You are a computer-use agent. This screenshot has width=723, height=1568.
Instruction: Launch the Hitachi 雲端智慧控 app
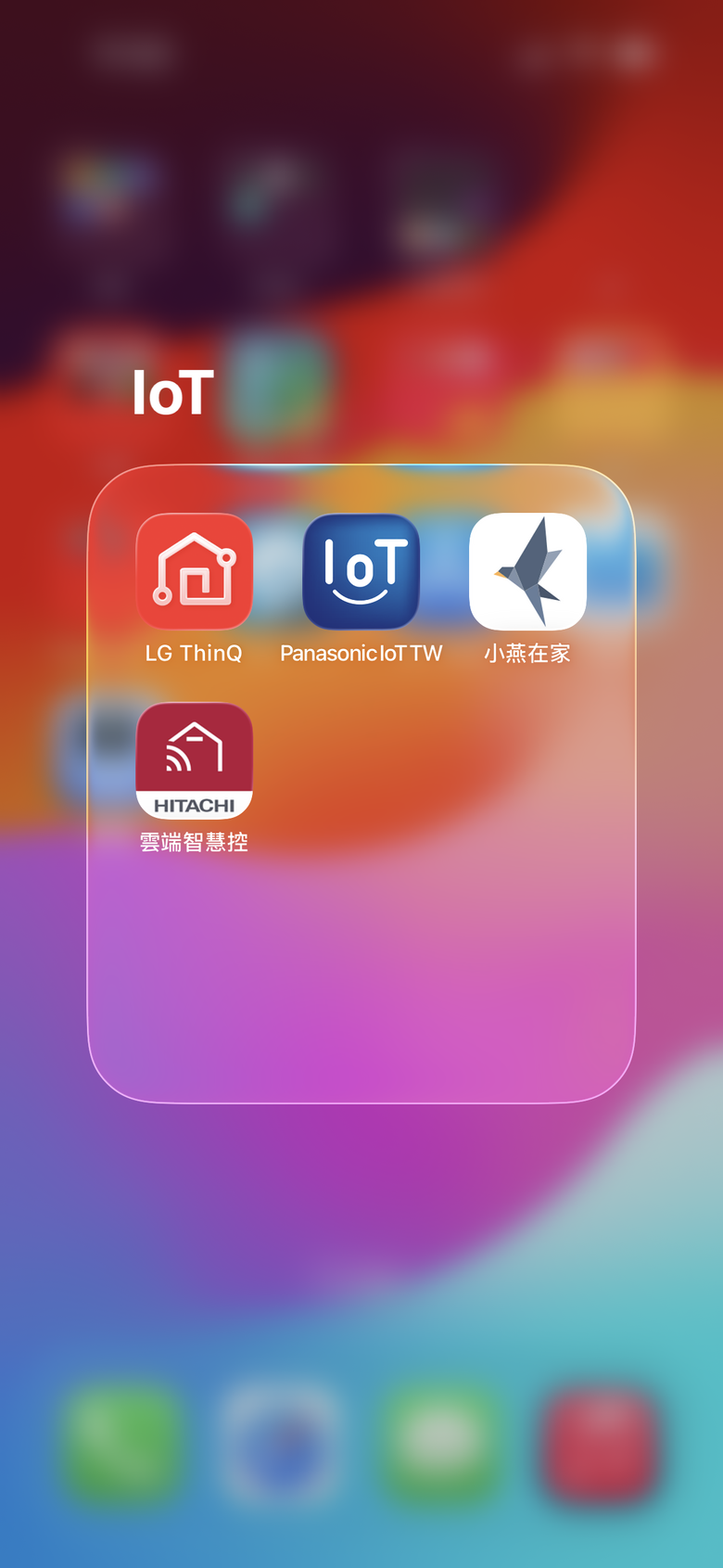pos(195,761)
